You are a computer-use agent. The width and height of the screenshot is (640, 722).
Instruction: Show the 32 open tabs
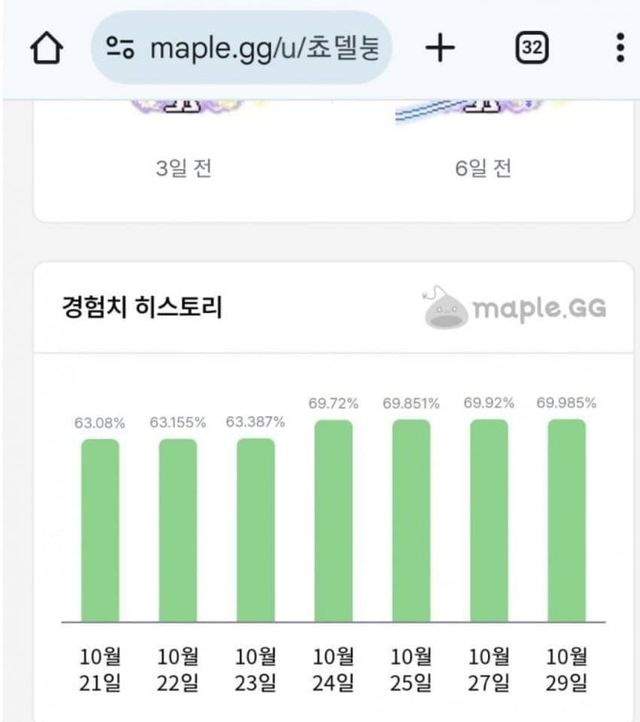(x=532, y=48)
